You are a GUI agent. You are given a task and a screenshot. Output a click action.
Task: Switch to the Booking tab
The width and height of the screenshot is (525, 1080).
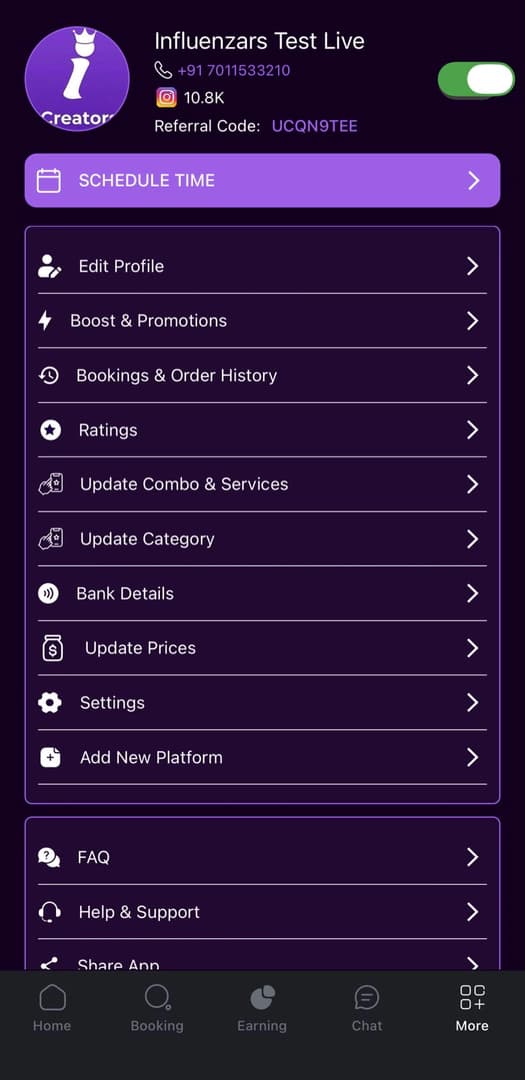157,1008
